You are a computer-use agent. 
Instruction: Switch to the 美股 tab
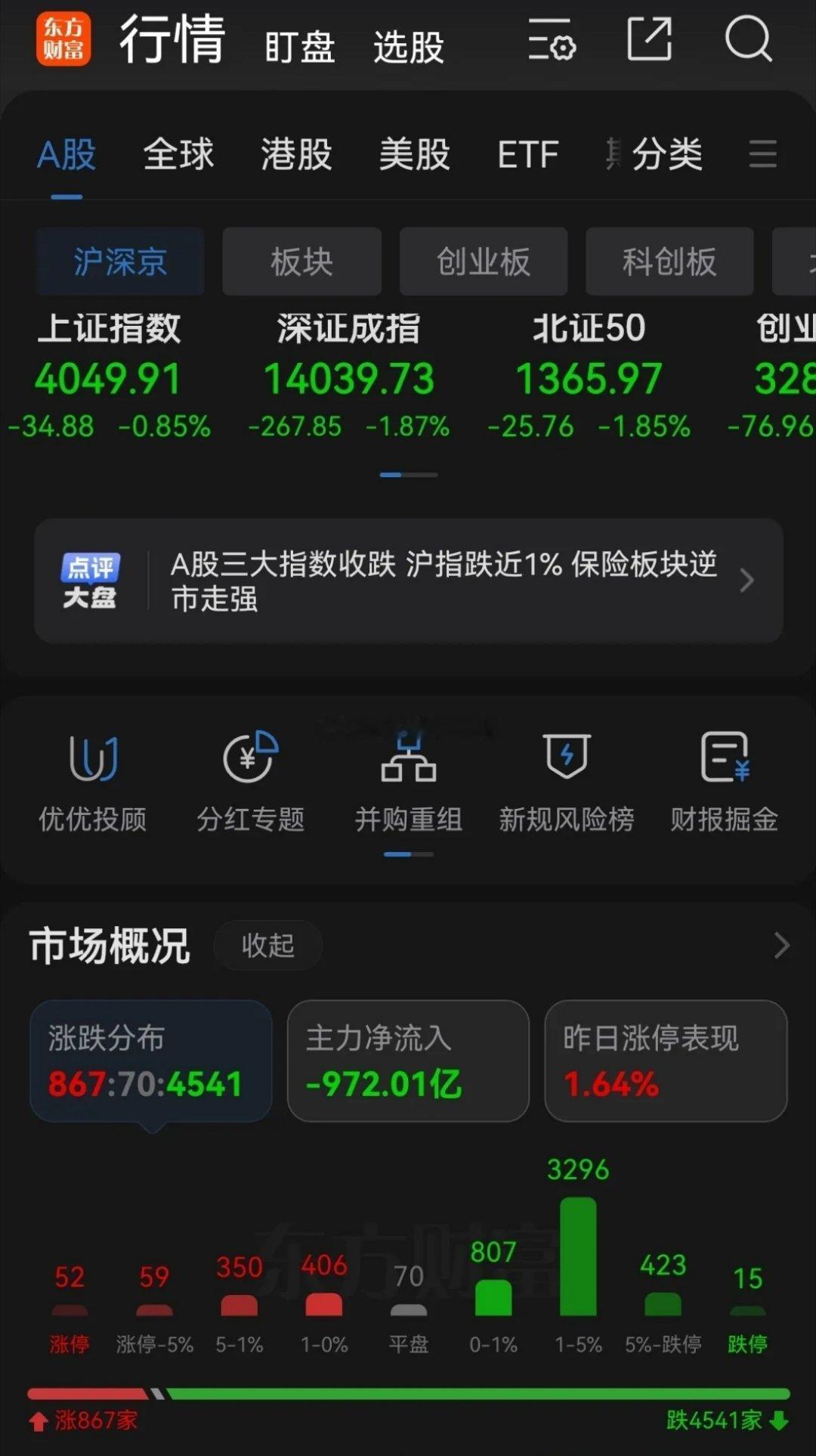click(414, 153)
